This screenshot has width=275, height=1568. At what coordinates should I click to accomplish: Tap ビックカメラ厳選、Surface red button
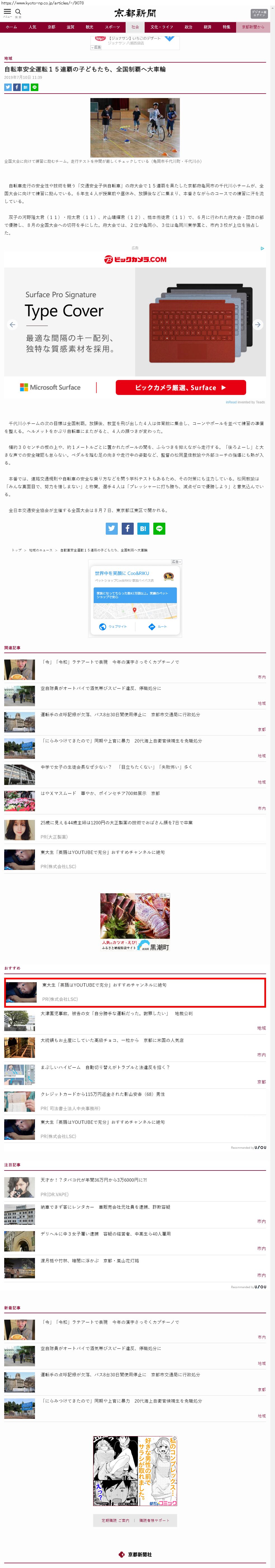(x=180, y=388)
